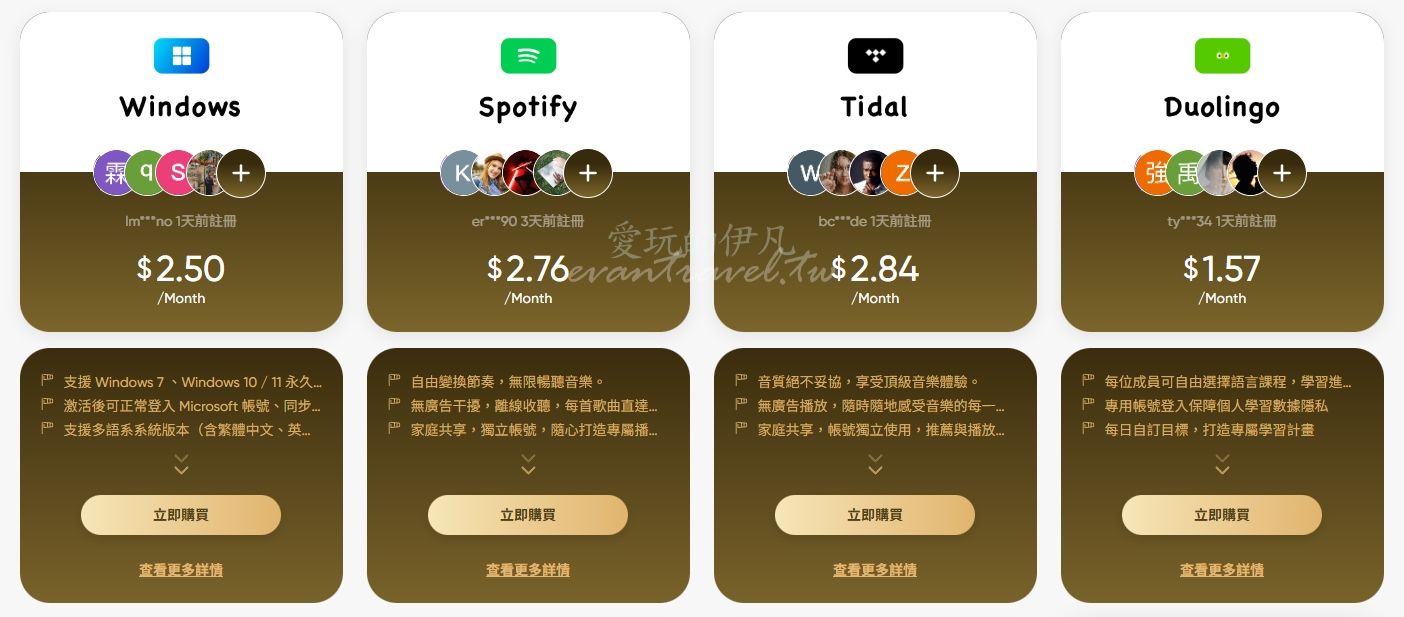Image resolution: width=1404 pixels, height=617 pixels.
Task: Expand the Windows feature list
Action: click(181, 464)
